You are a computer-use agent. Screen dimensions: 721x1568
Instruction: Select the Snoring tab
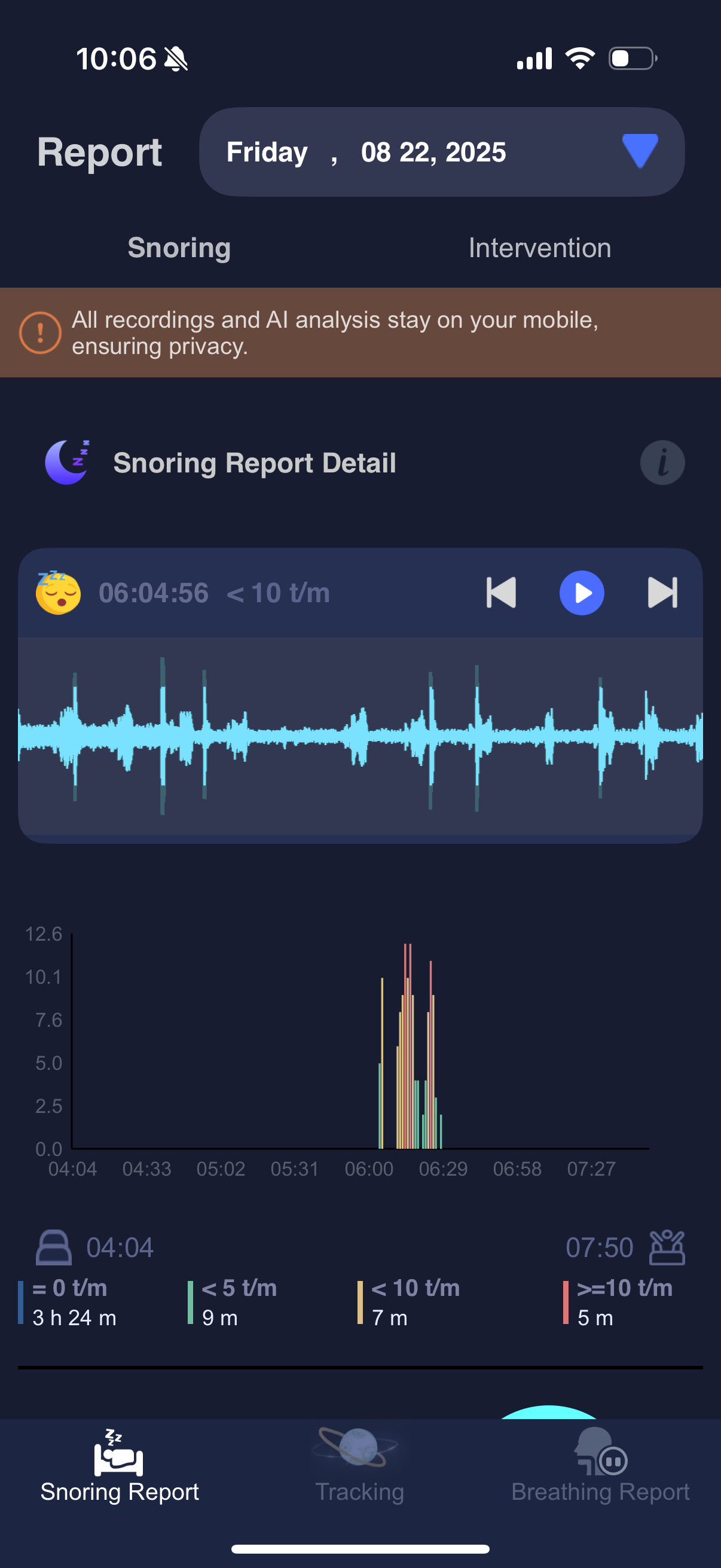pyautogui.click(x=179, y=248)
